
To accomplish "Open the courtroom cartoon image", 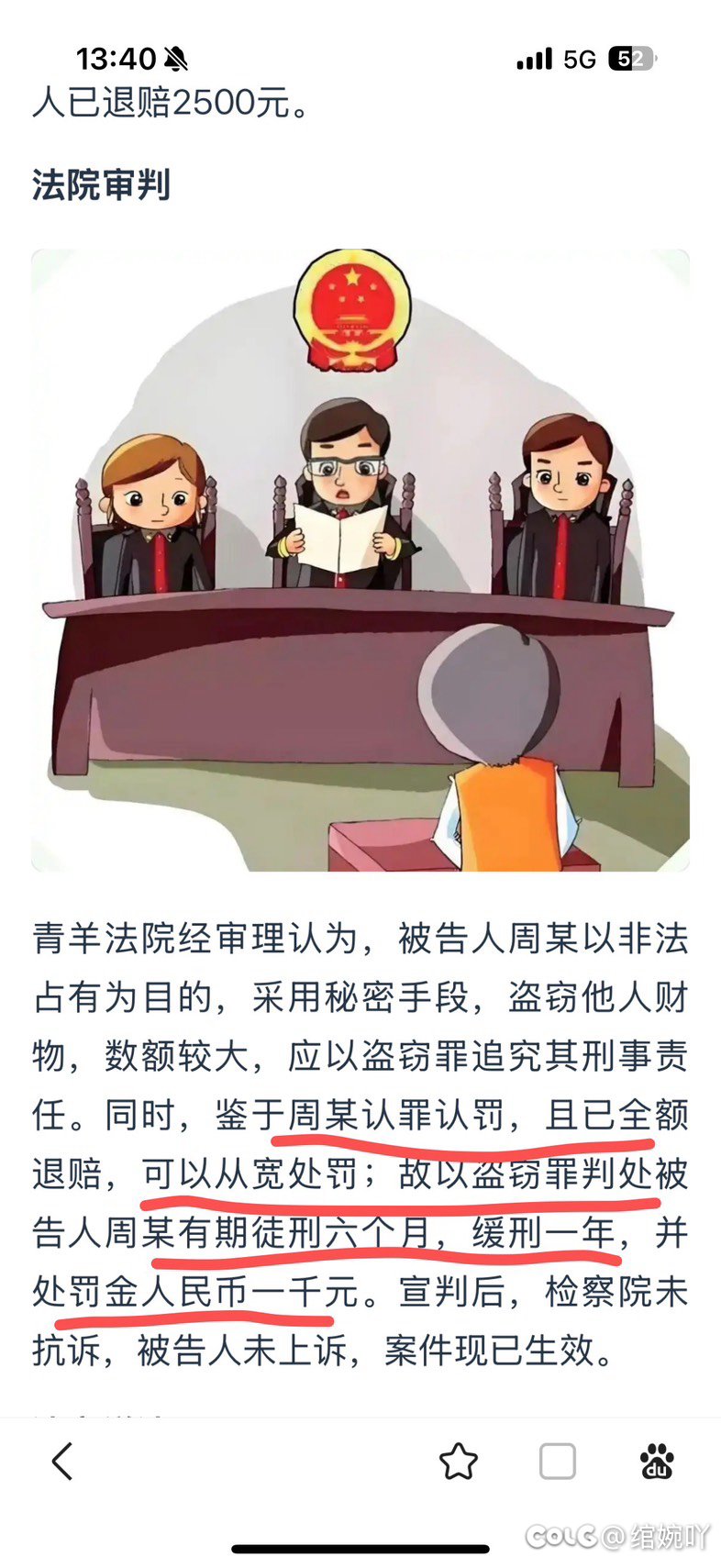I will pyautogui.click(x=360, y=560).
